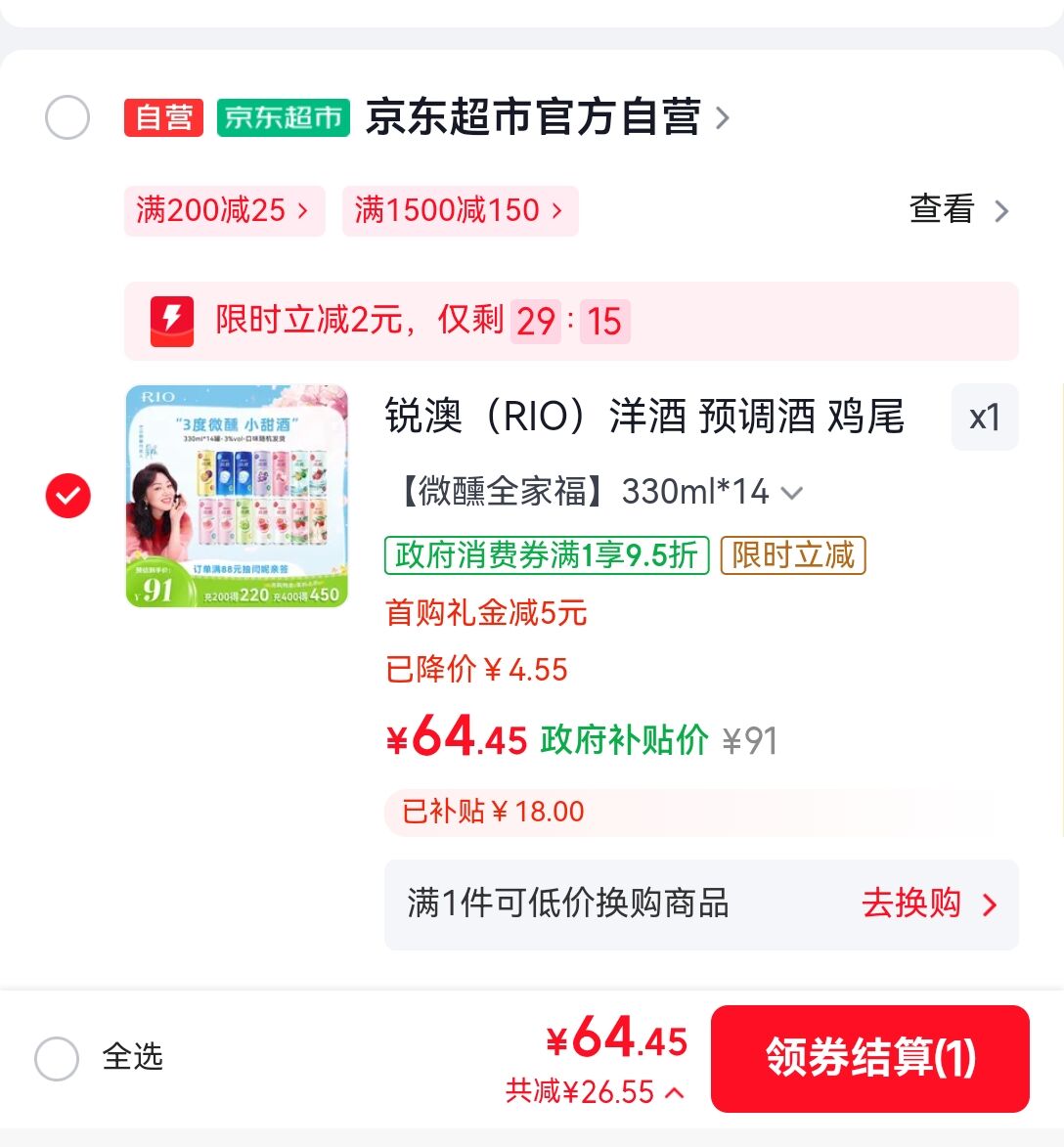The width and height of the screenshot is (1064, 1147).
Task: Open the 京东超市官方自营 store page
Action: [x=546, y=118]
